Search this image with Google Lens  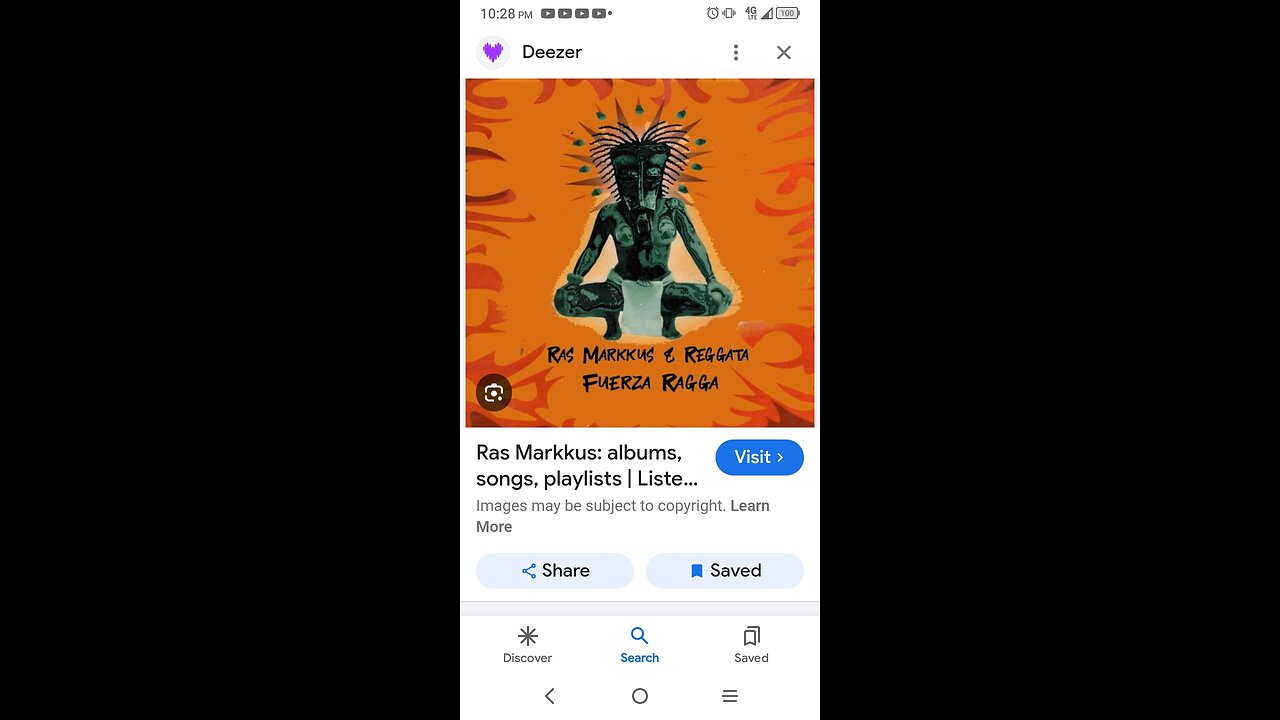[x=494, y=393]
